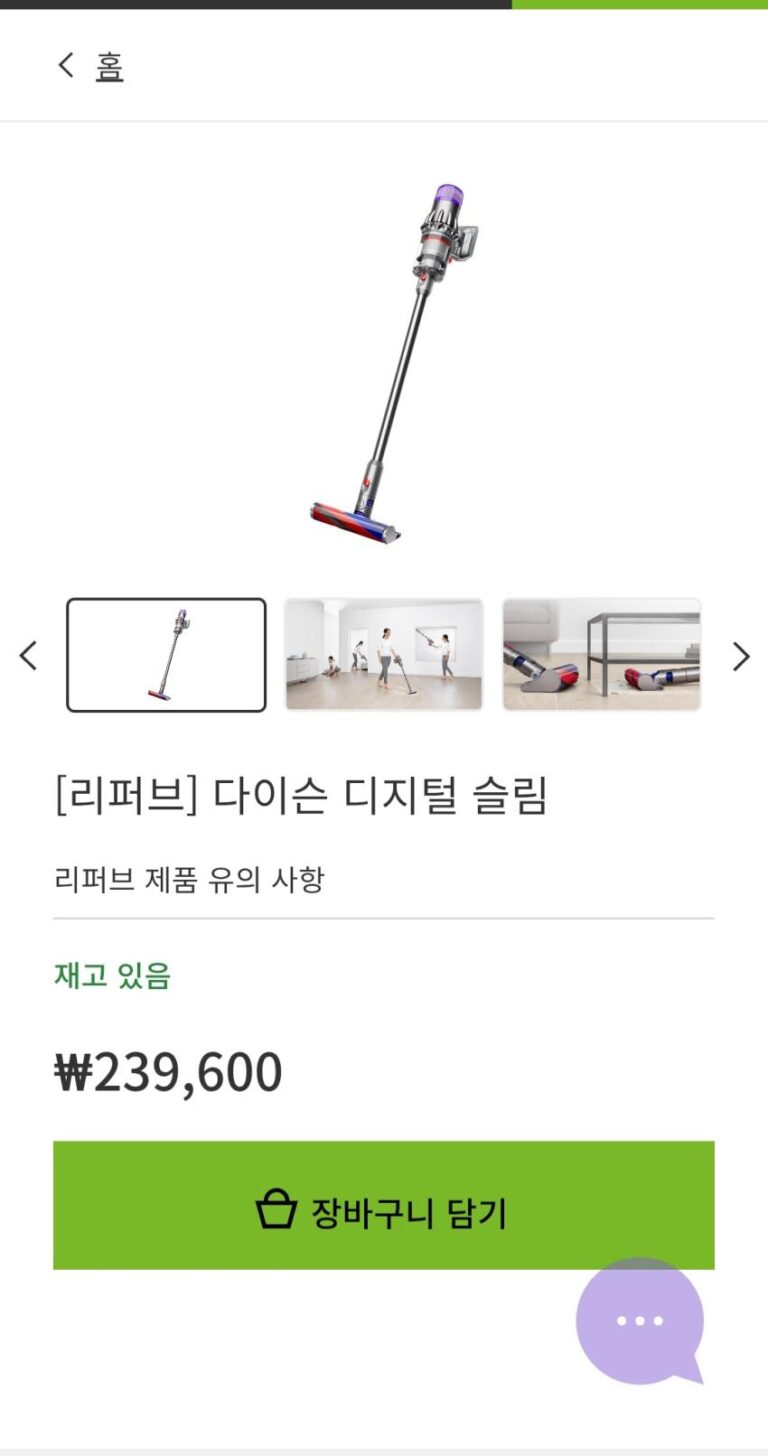The image size is (768, 1456).
Task: Show next gallery thumbnails
Action: pos(740,656)
